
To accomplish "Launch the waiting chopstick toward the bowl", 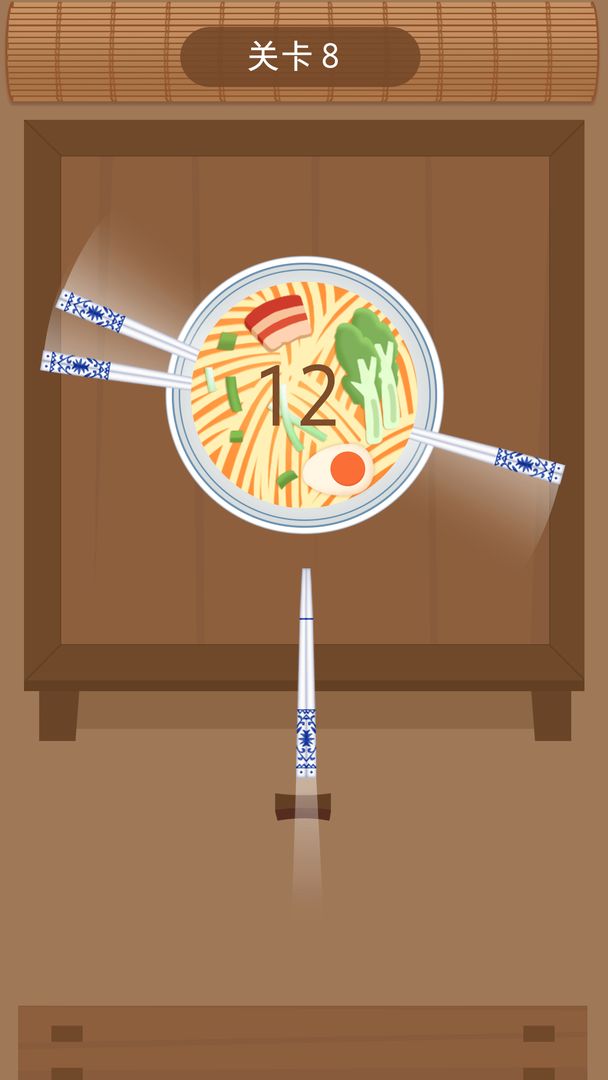I will click(x=305, y=680).
